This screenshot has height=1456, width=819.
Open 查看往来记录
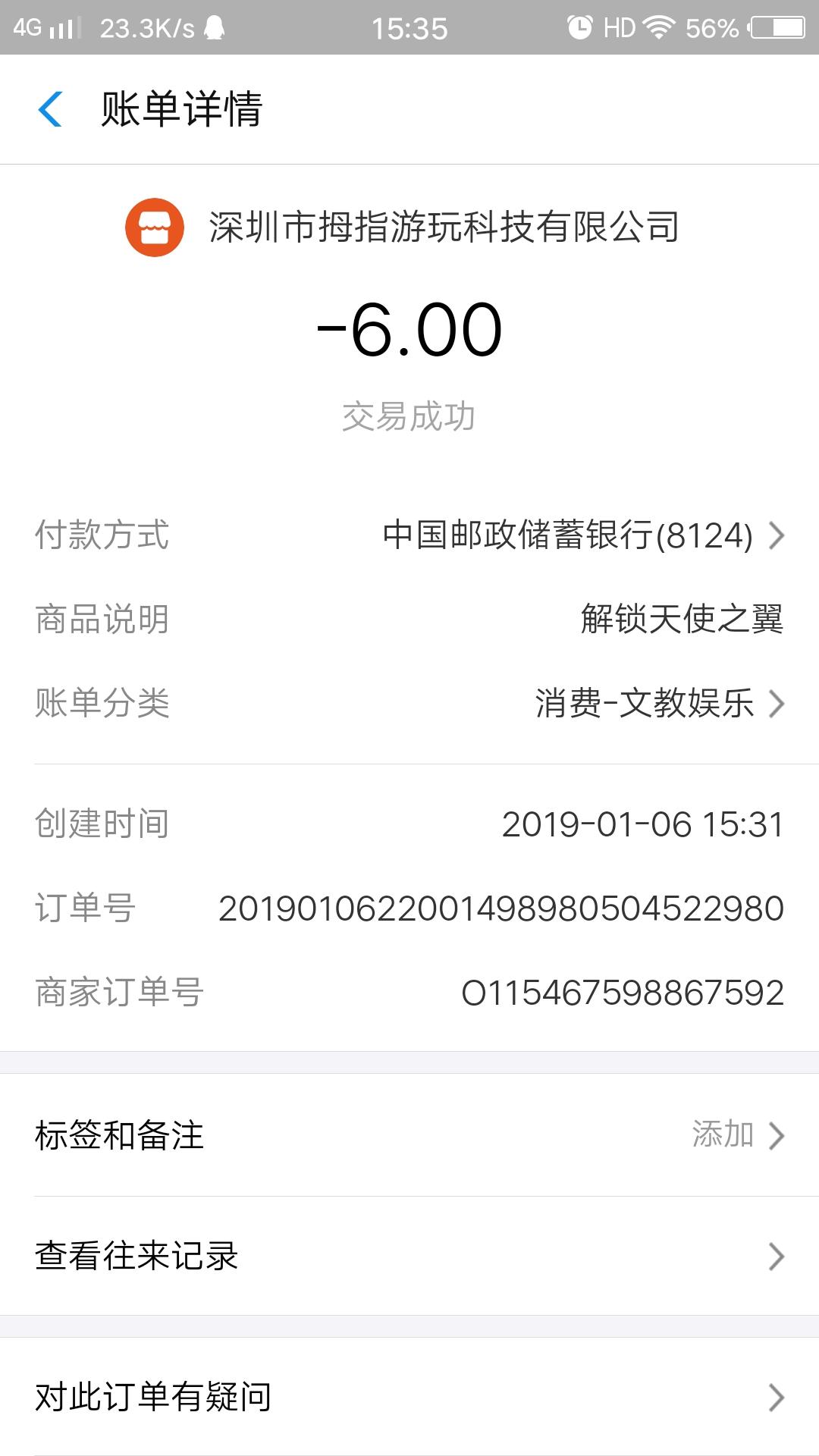click(409, 1256)
